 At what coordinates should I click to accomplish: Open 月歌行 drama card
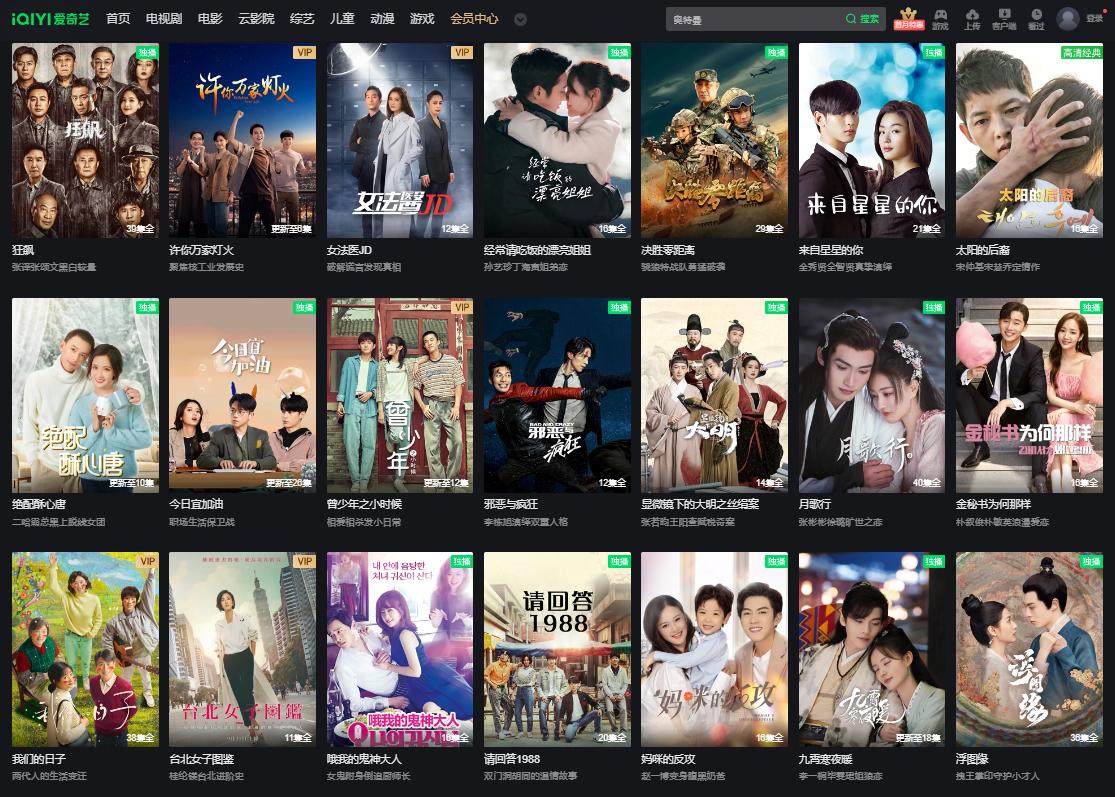click(x=872, y=395)
